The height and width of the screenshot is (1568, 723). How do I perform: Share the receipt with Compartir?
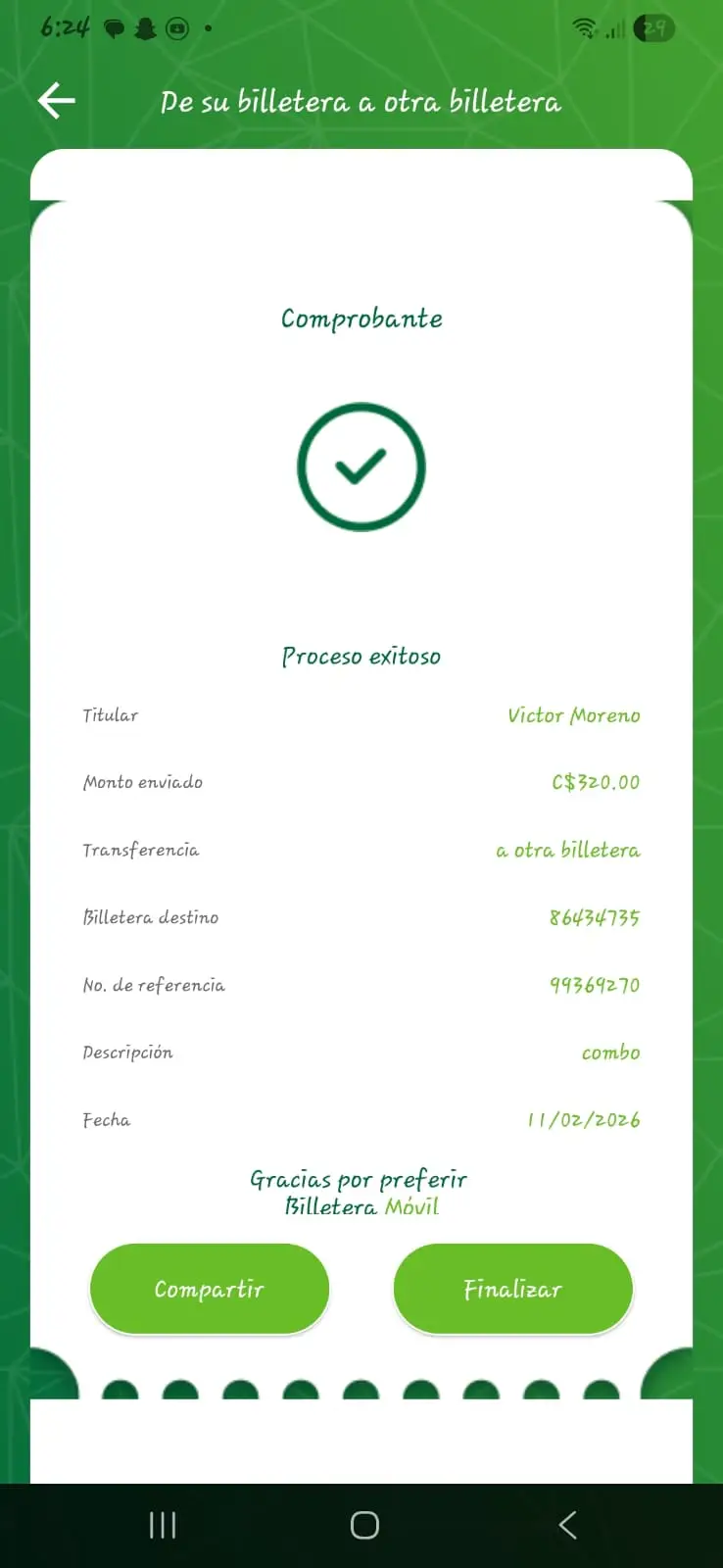(210, 1289)
